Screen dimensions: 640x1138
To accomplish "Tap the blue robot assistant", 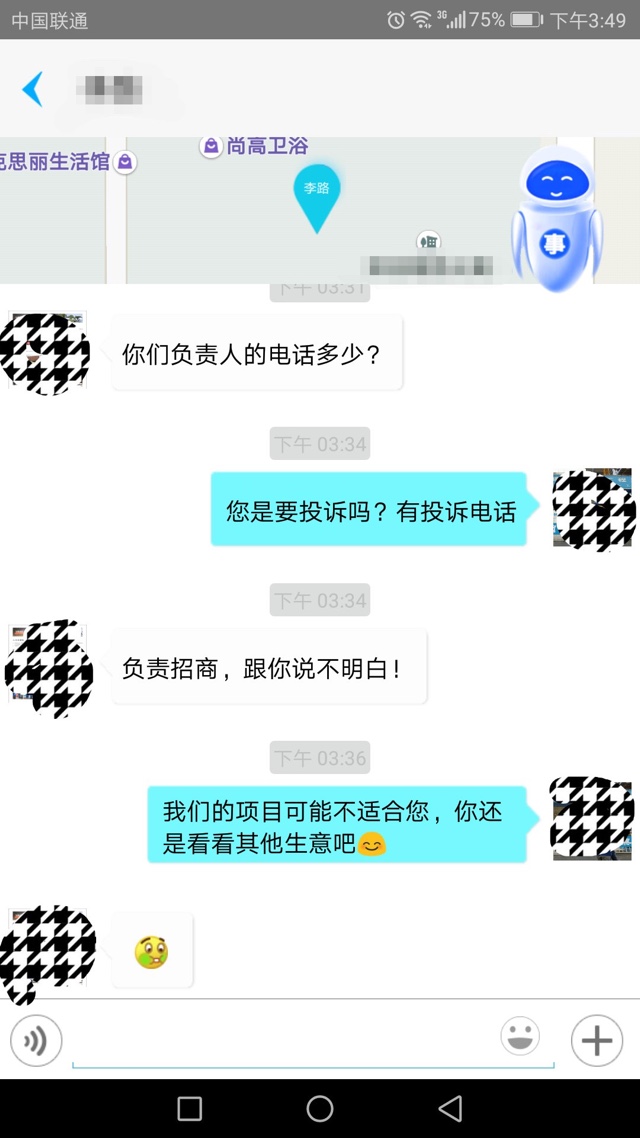I will (x=557, y=220).
